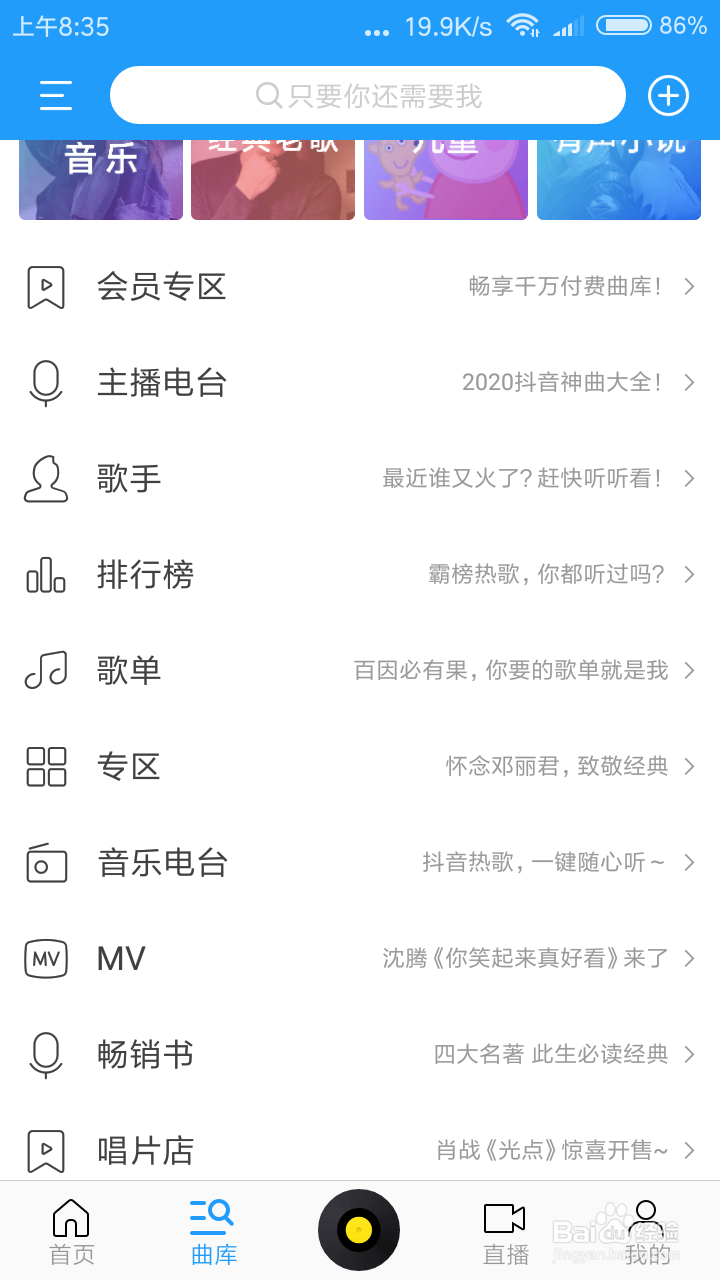Select the 曲库 tab
The image size is (720, 1280).
click(x=213, y=1232)
